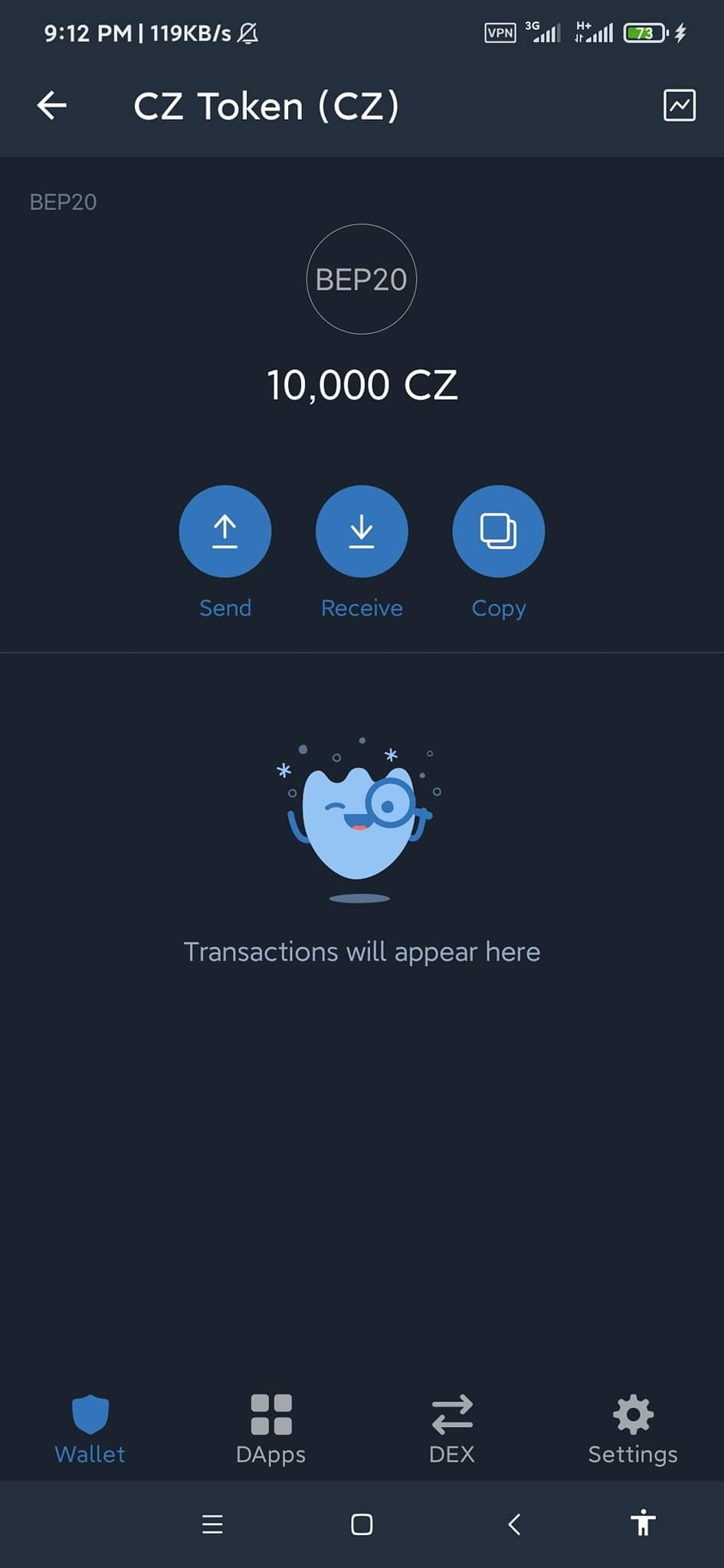
Task: Open the Settings tab
Action: point(633,1429)
